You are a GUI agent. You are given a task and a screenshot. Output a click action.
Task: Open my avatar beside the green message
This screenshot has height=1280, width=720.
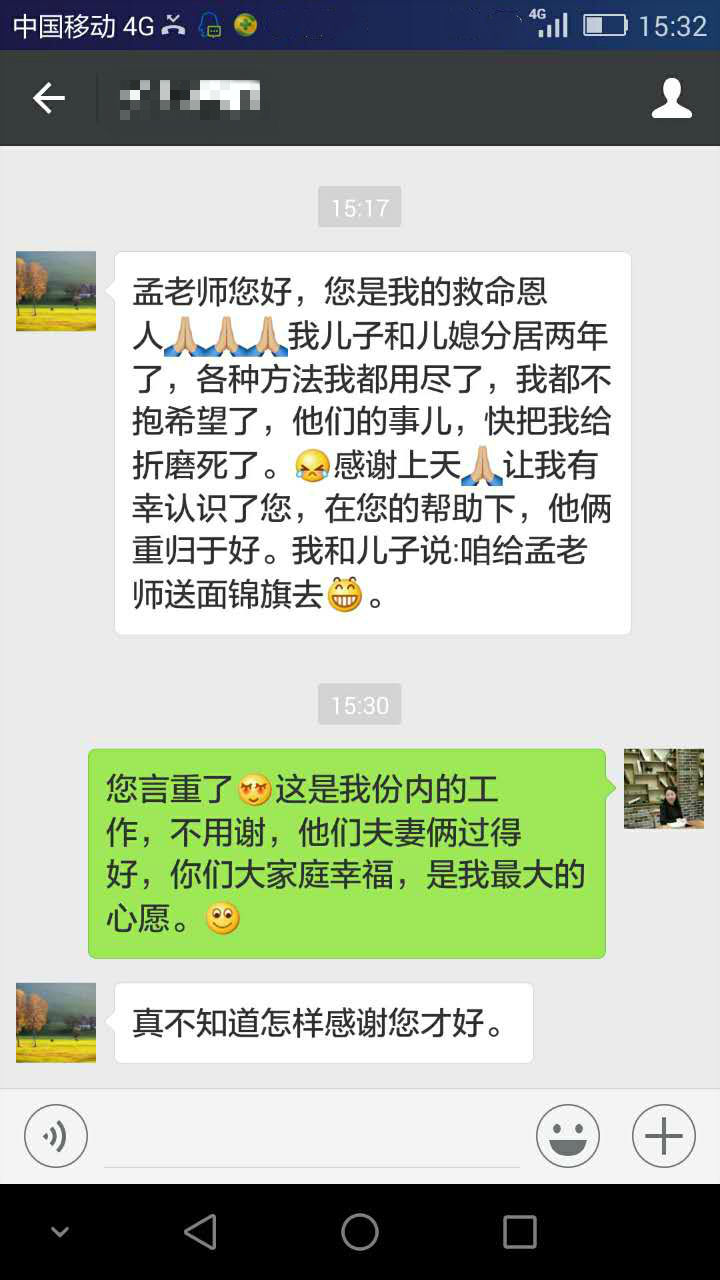[664, 789]
